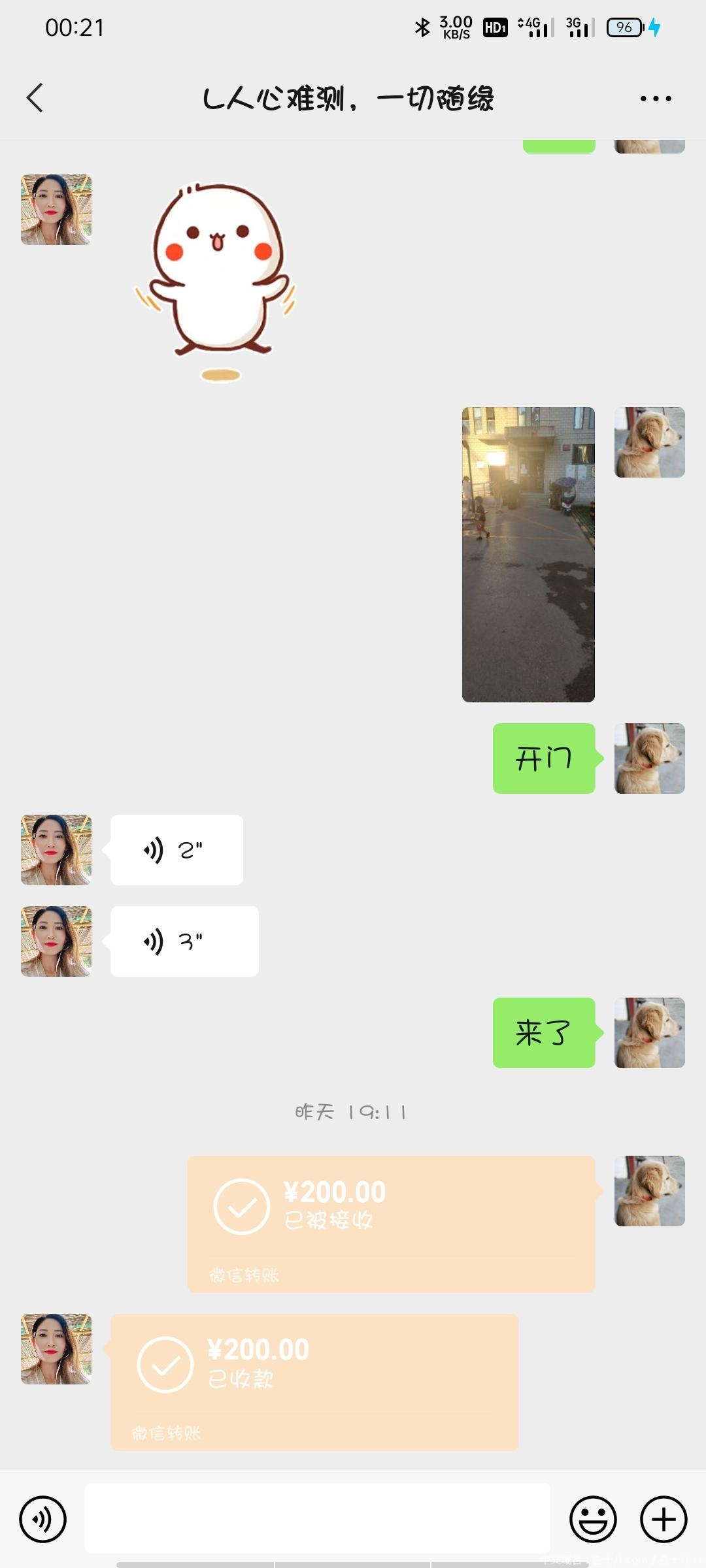The height and width of the screenshot is (1568, 706).
Task: Go back to the chat list
Action: pos(35,98)
